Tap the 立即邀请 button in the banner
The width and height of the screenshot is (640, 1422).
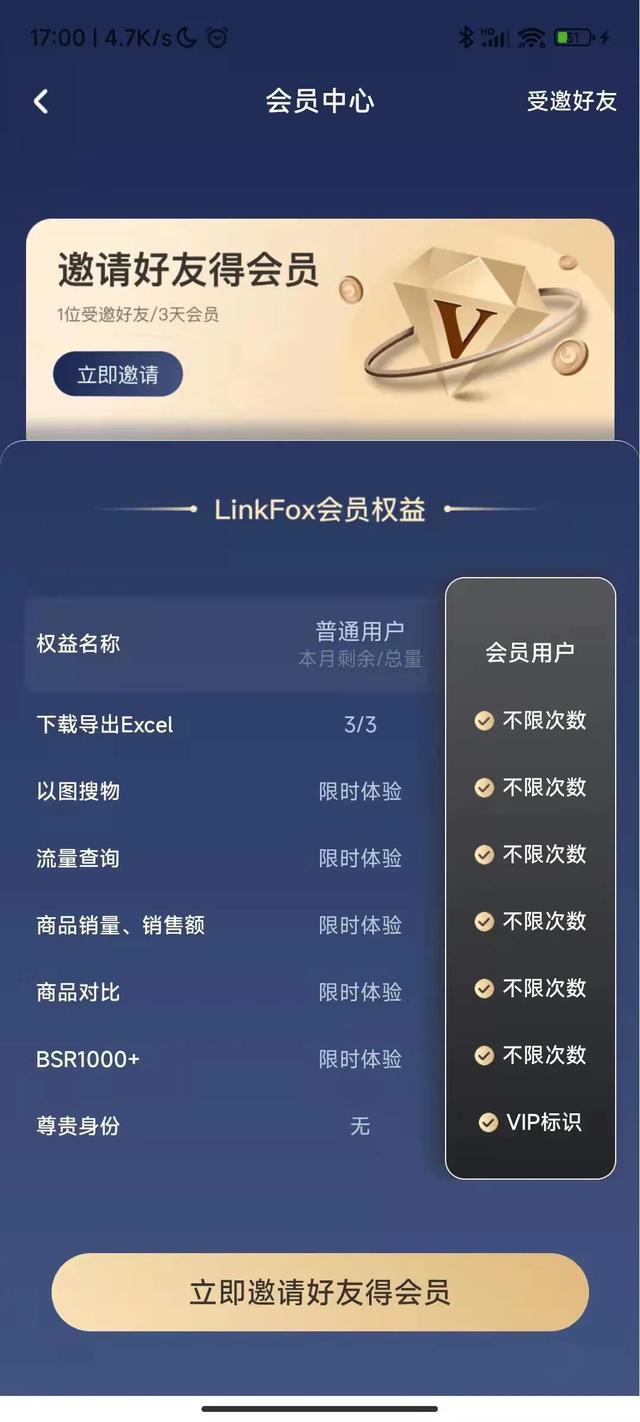coord(118,375)
